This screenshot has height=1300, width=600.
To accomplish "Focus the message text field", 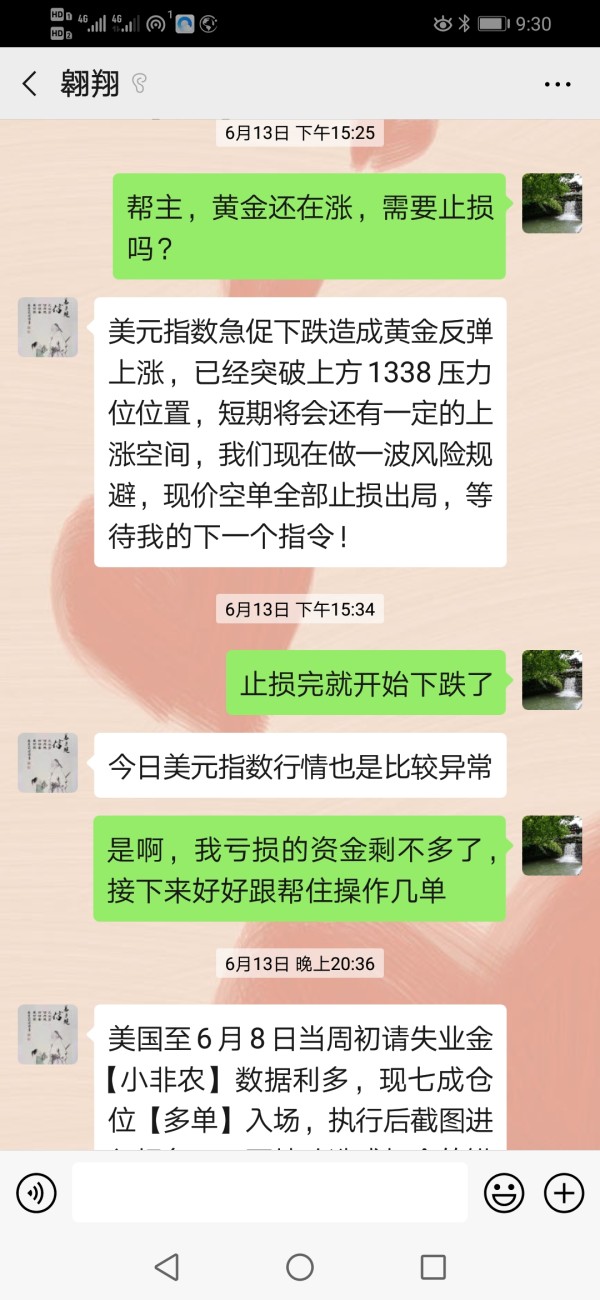I will click(x=270, y=1192).
